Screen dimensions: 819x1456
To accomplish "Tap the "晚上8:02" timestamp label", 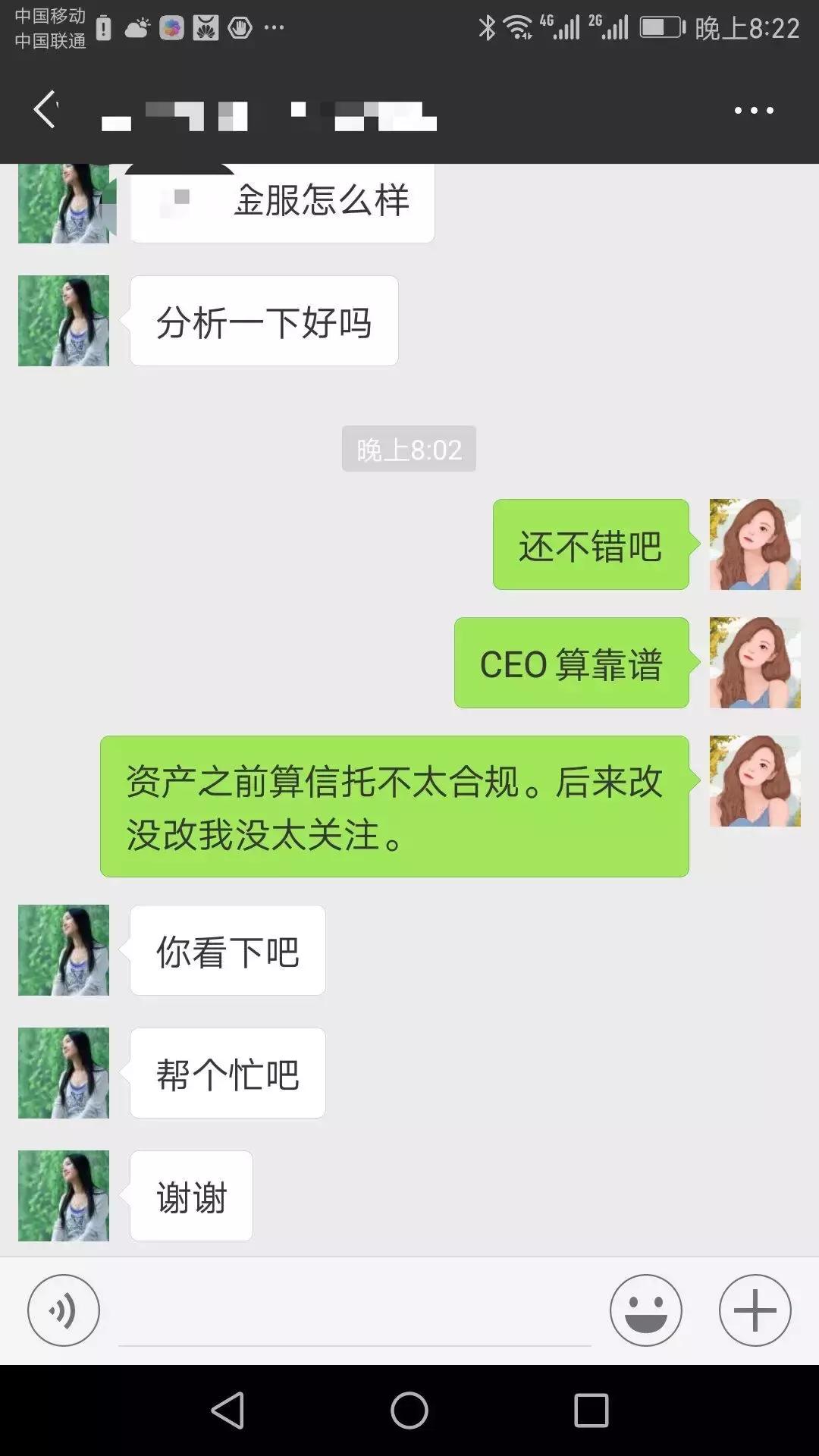I will (409, 447).
